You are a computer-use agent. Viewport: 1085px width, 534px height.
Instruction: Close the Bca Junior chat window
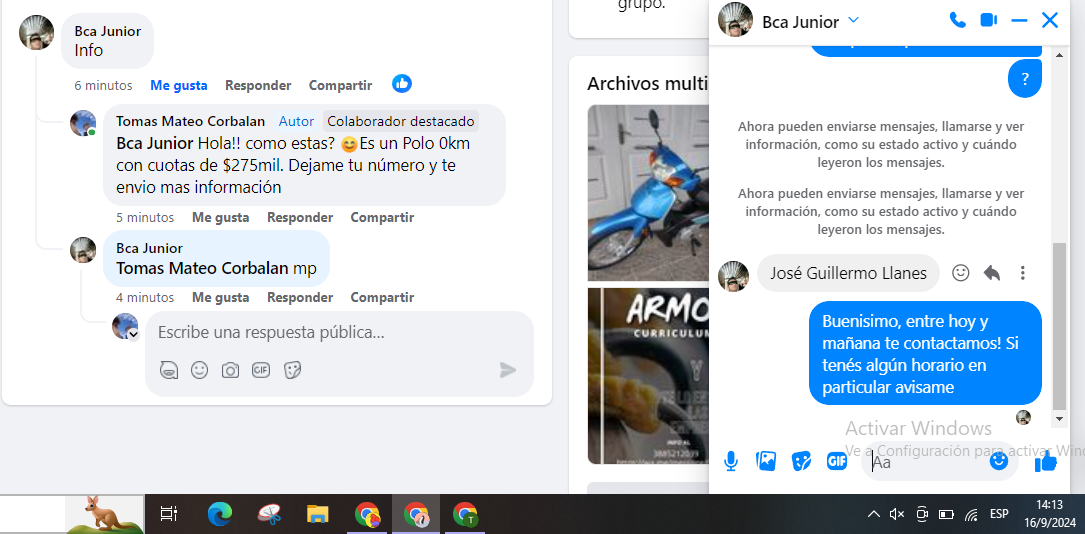coord(1049,20)
